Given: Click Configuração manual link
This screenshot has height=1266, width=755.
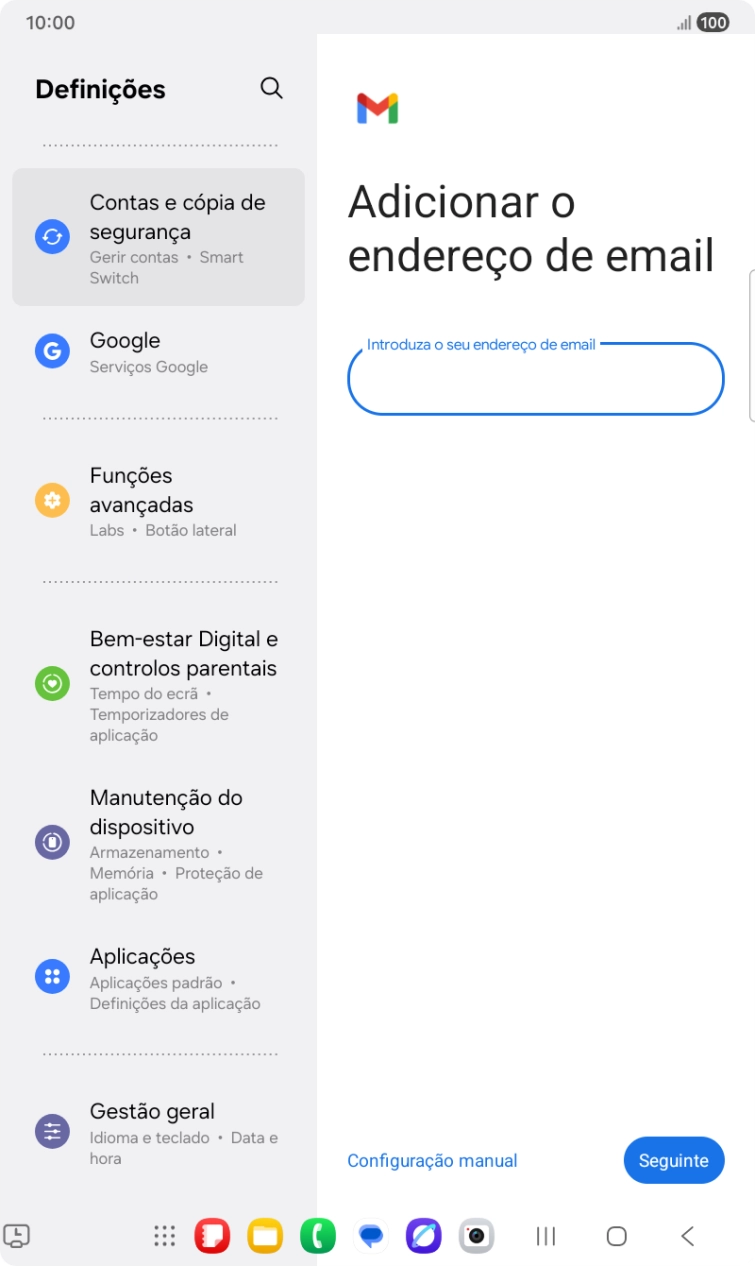Looking at the screenshot, I should tap(432, 1160).
